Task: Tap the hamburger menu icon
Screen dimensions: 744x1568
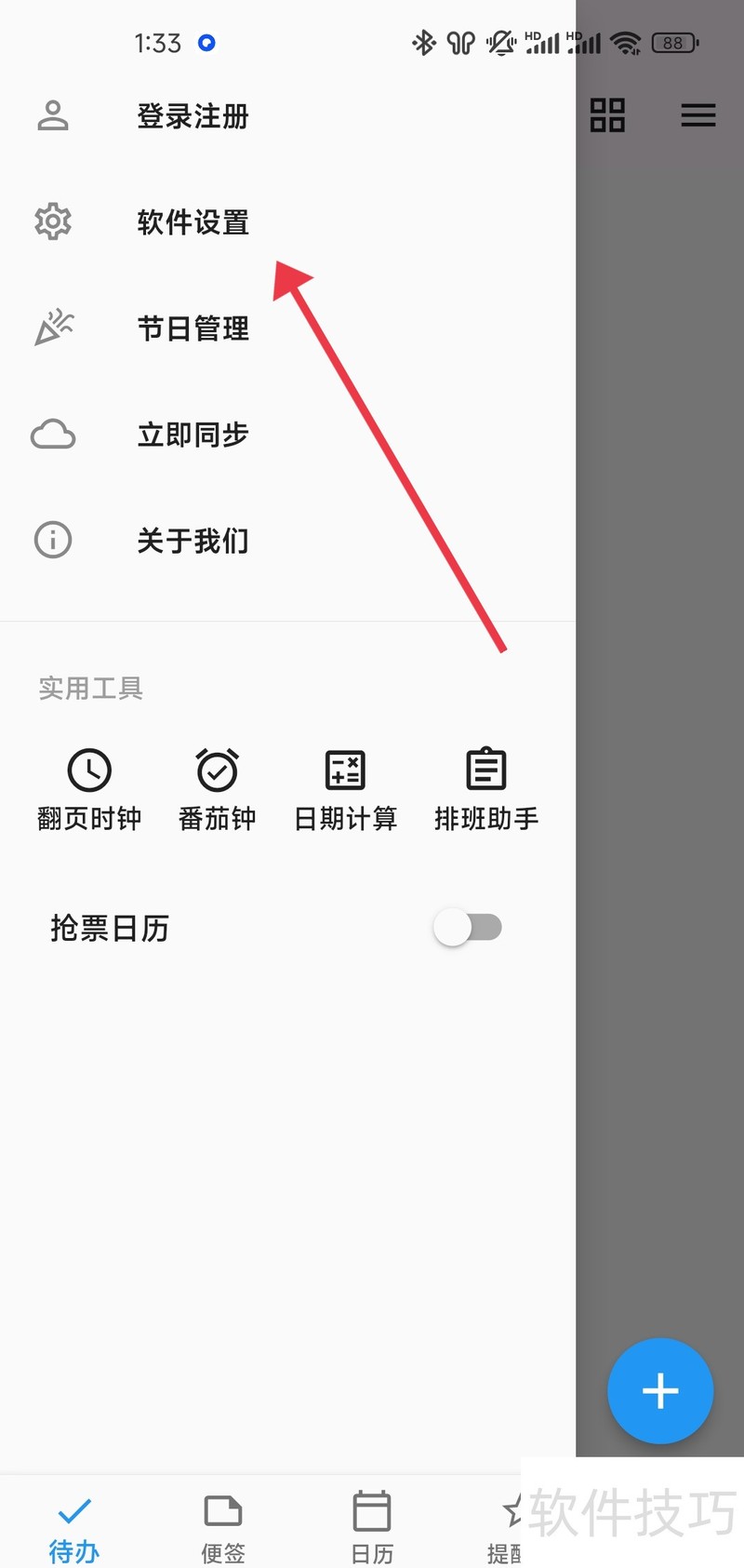Action: [x=697, y=115]
